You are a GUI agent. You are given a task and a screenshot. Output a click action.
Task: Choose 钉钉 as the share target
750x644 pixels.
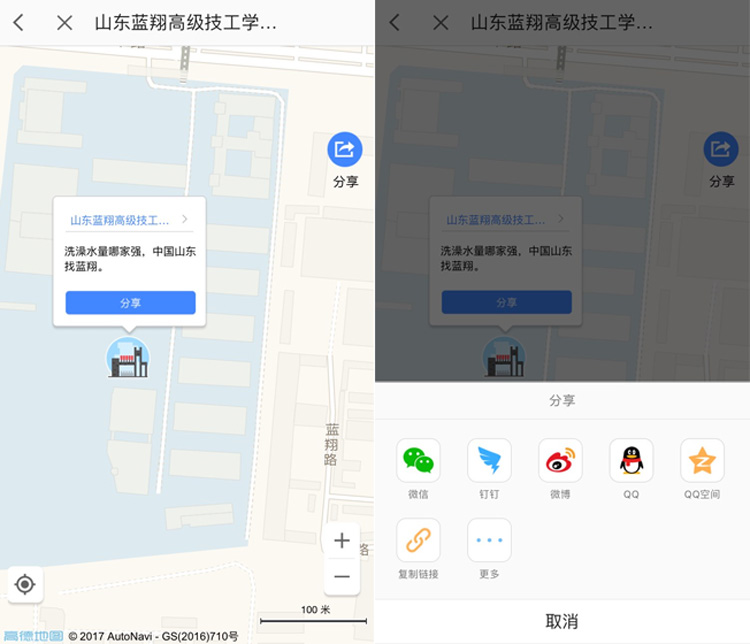(x=489, y=461)
